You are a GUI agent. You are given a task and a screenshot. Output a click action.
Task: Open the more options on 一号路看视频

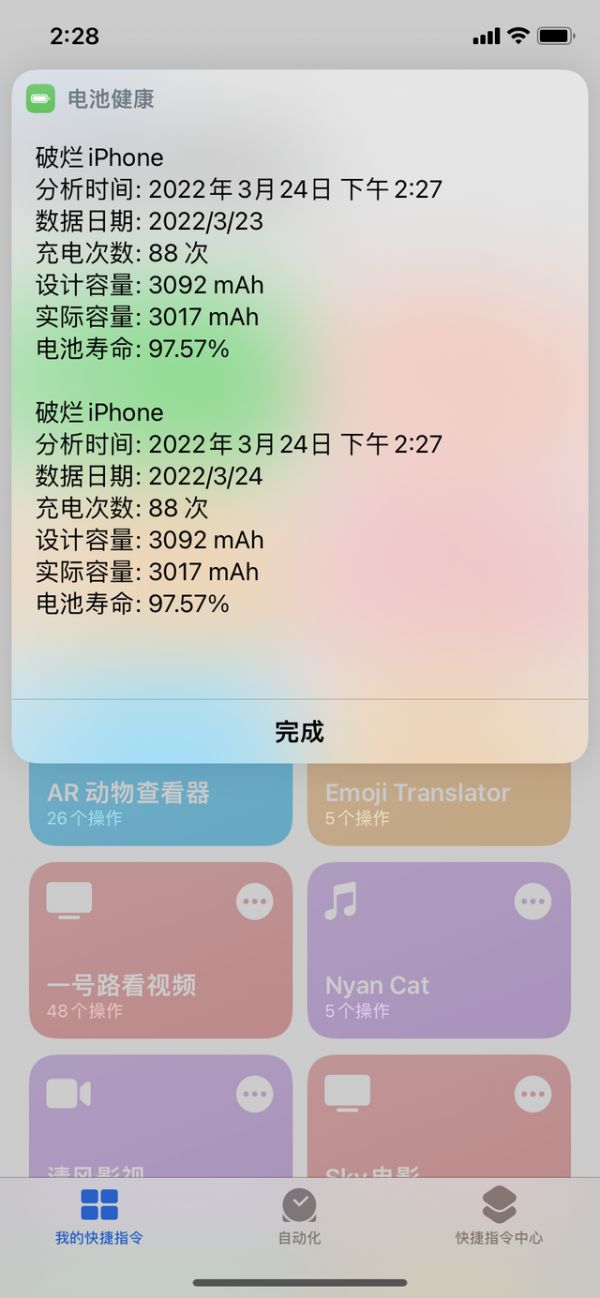(x=255, y=902)
